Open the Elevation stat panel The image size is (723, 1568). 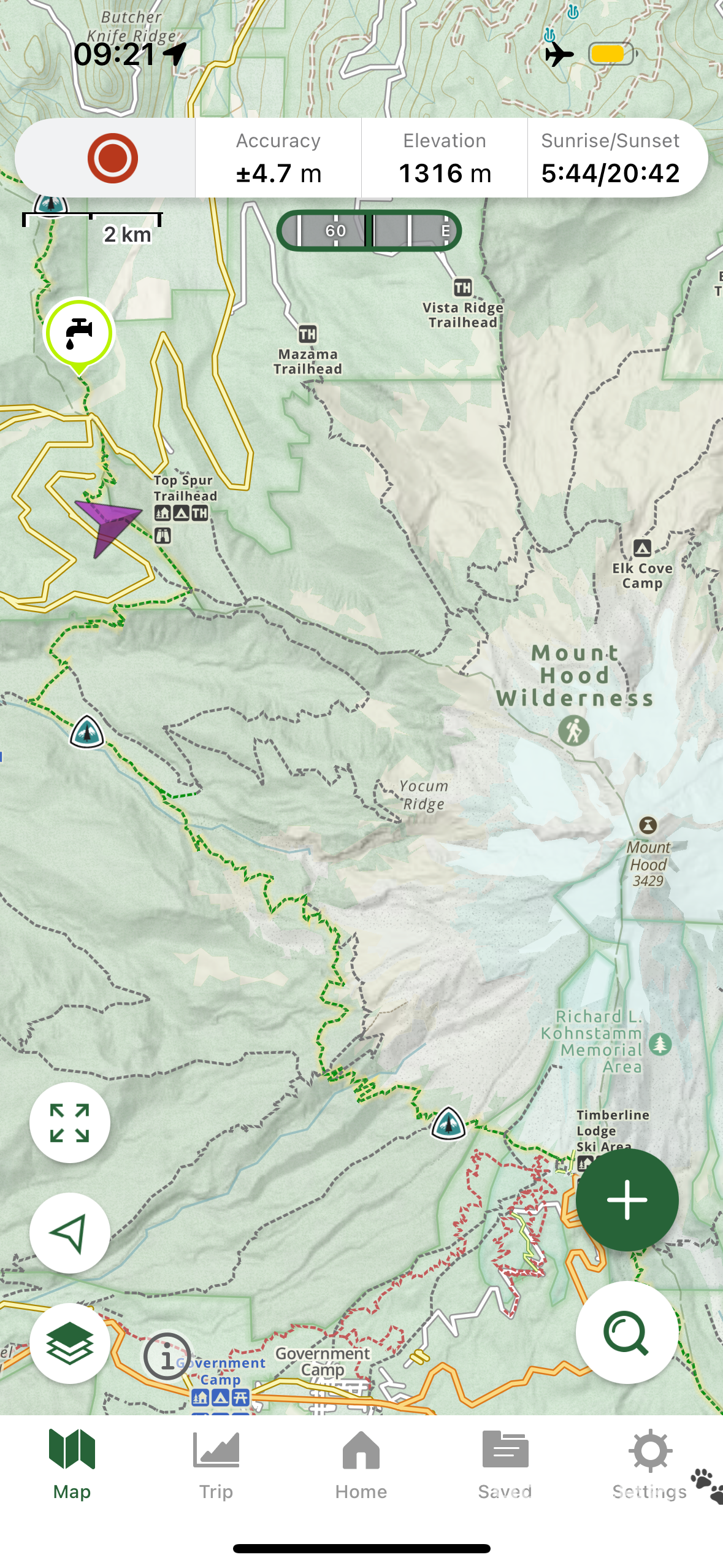[445, 158]
